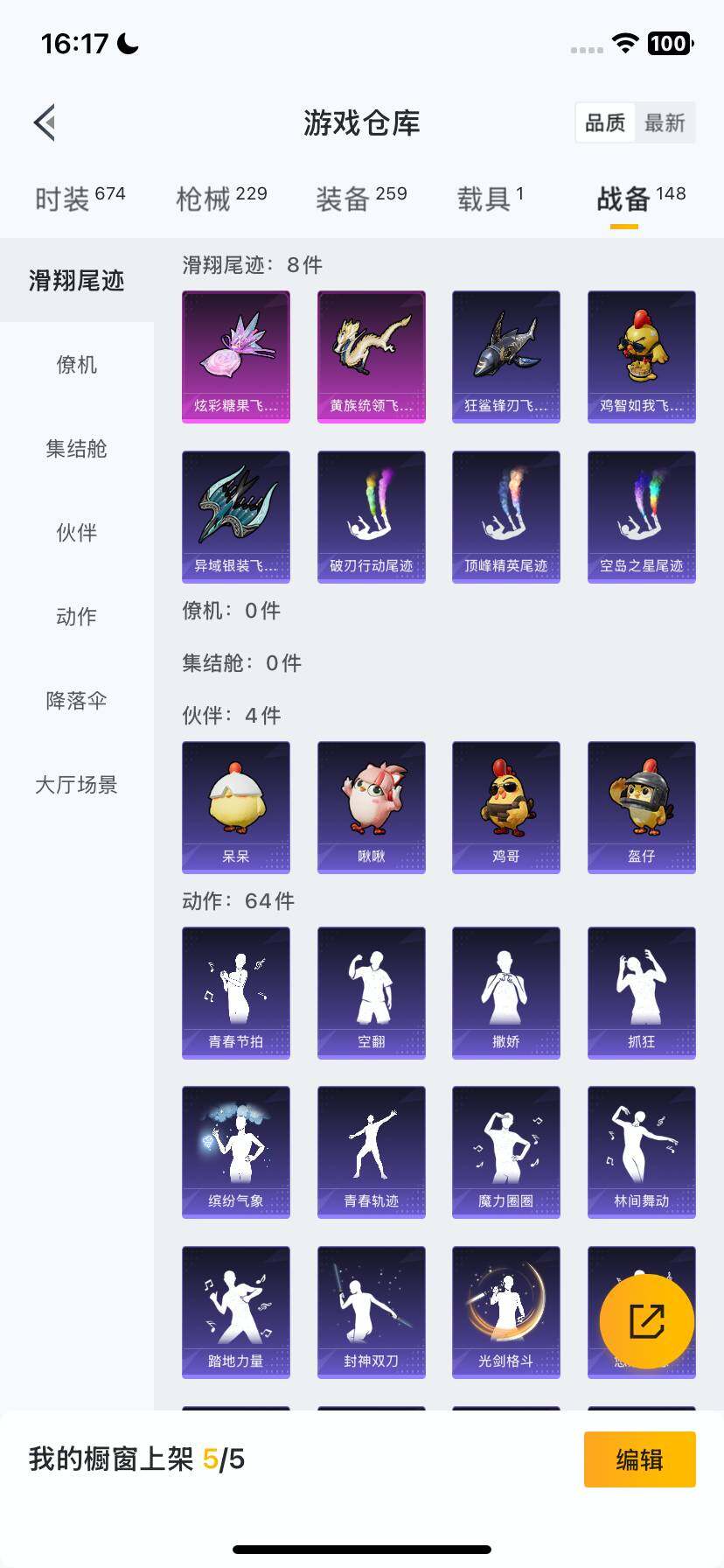
Task: Sort items by 最新
Action: [665, 122]
